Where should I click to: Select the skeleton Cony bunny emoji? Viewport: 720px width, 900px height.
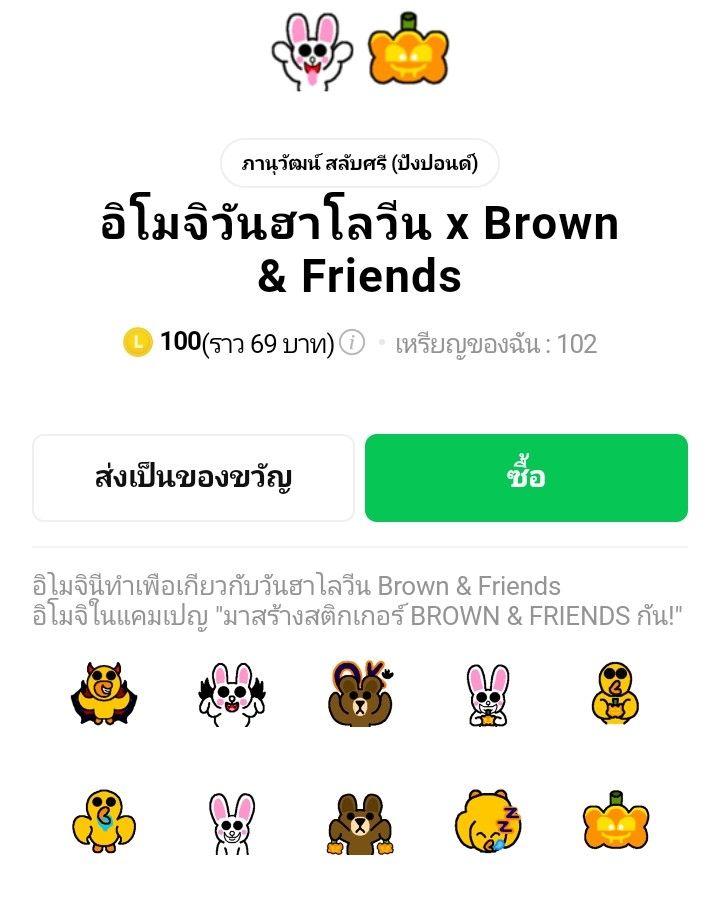[x=231, y=692]
